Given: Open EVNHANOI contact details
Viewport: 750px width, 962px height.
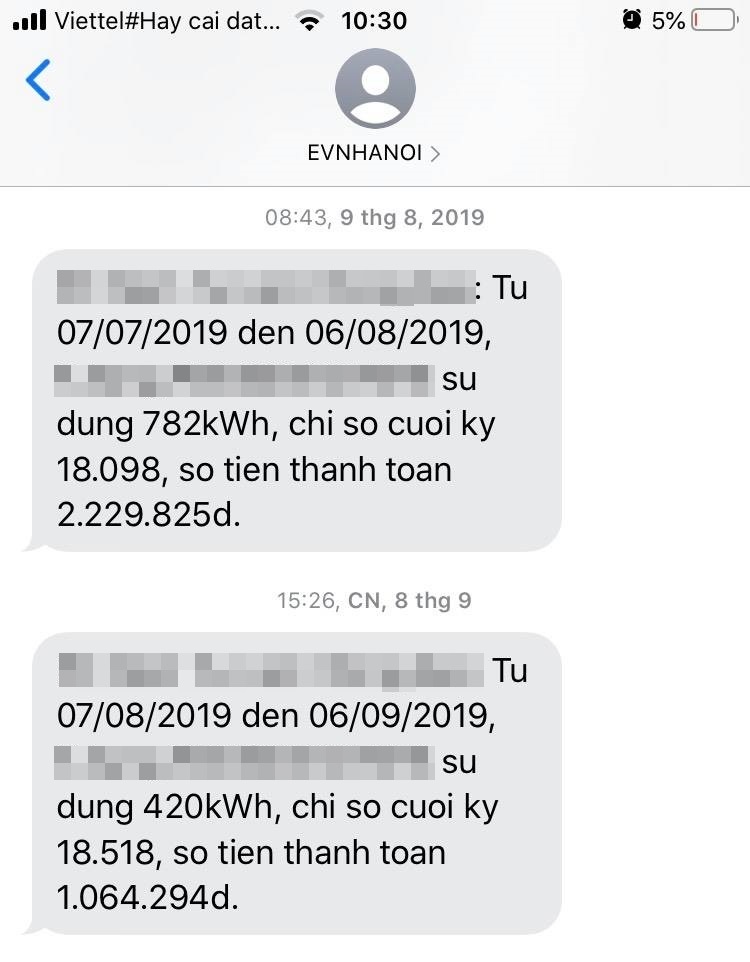Looking at the screenshot, I should pos(375,153).
